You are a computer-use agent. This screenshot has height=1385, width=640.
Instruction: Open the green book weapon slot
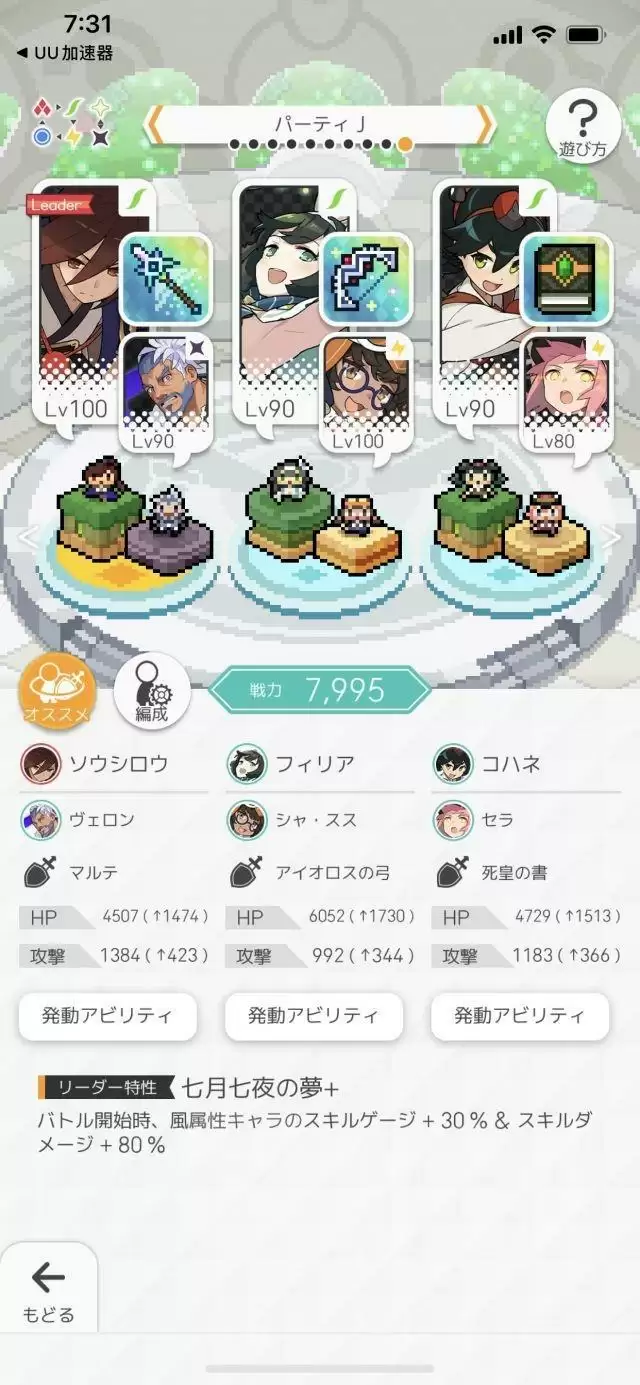point(566,276)
